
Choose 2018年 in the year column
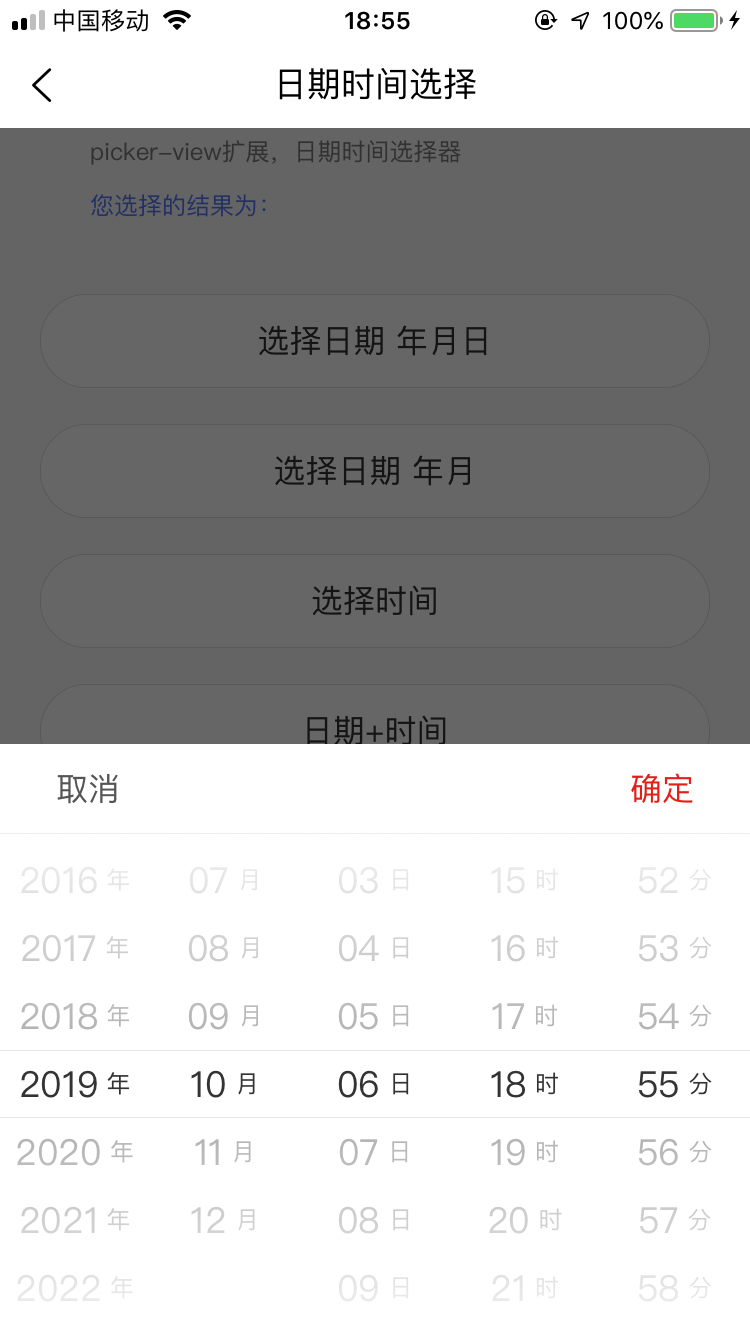[75, 1016]
